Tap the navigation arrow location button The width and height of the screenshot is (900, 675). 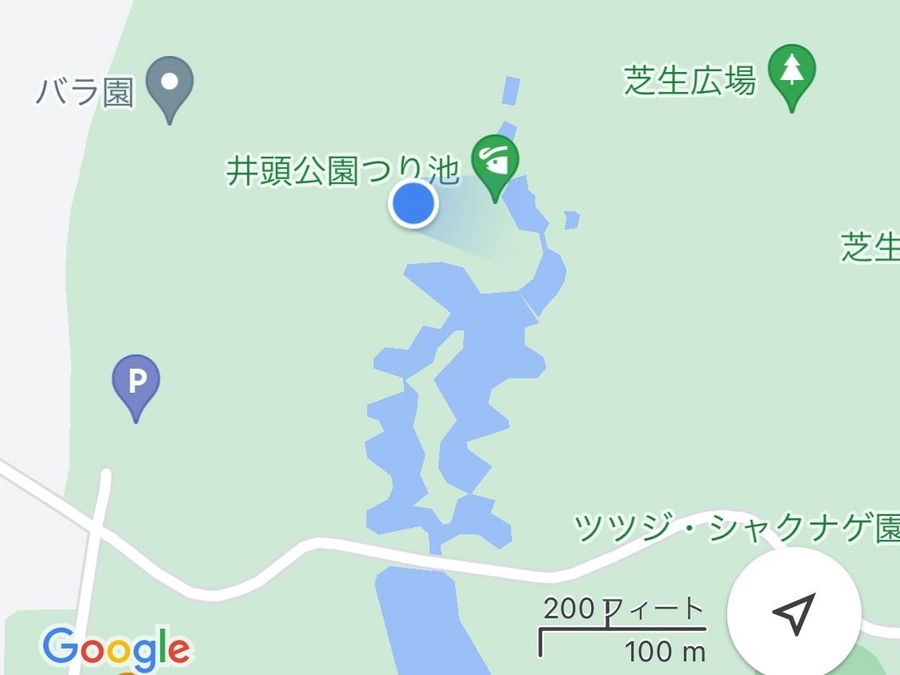[793, 613]
